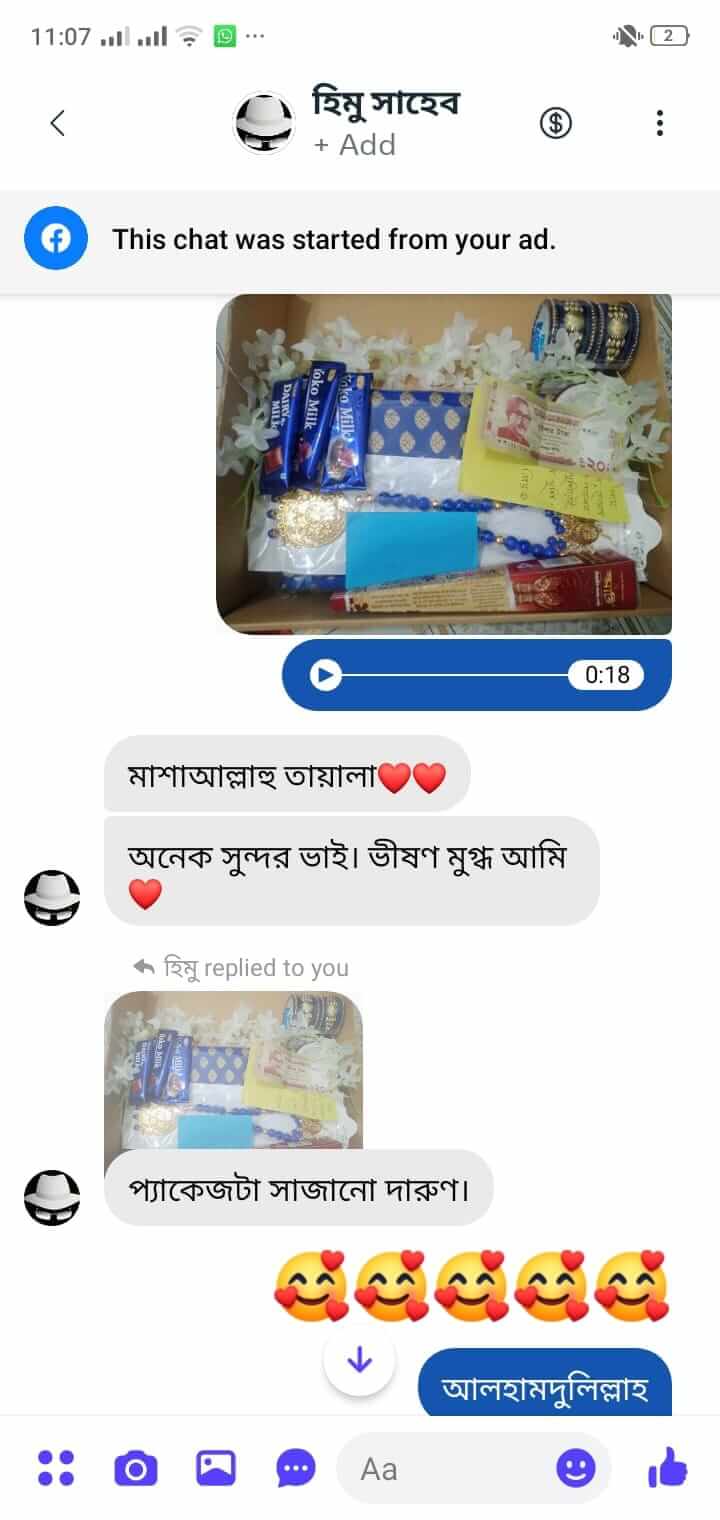Viewport: 720px width, 1520px height.
Task: Open the replied-to gift box image
Action: coord(233,1068)
